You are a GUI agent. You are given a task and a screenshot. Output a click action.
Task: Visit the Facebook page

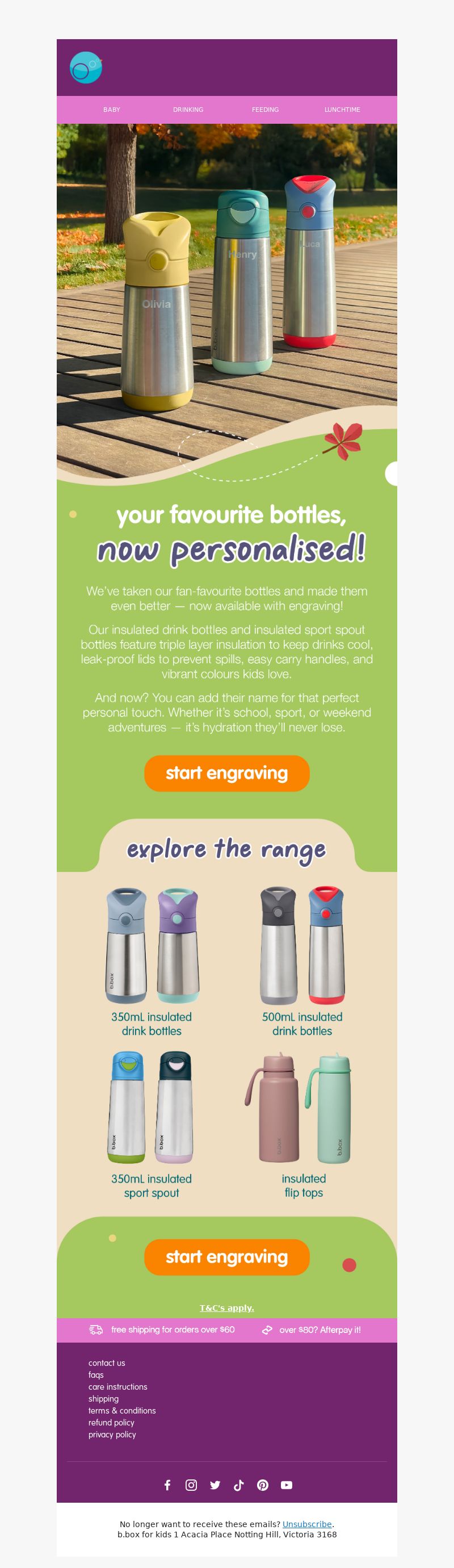pos(167,1485)
